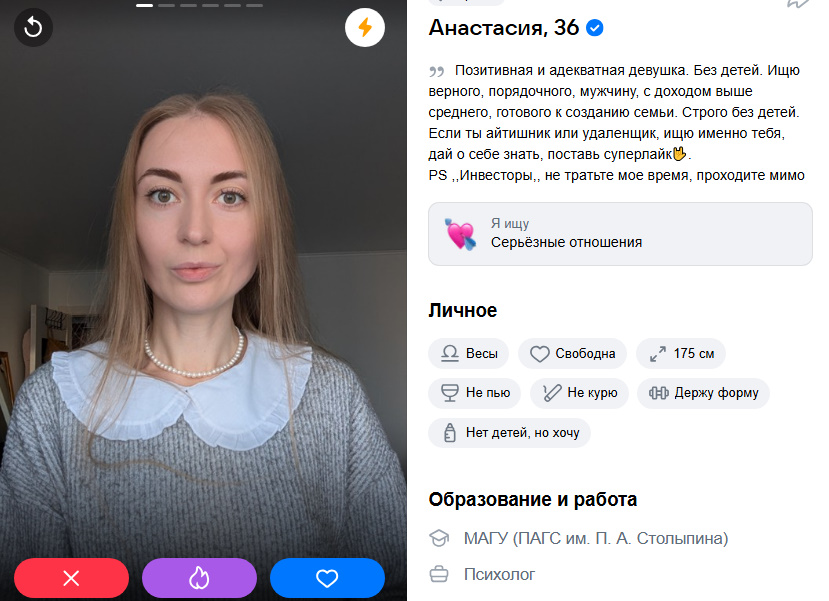This screenshot has height=601, width=829.
Task: Send a superlike with the purple flame button
Action: (199, 578)
